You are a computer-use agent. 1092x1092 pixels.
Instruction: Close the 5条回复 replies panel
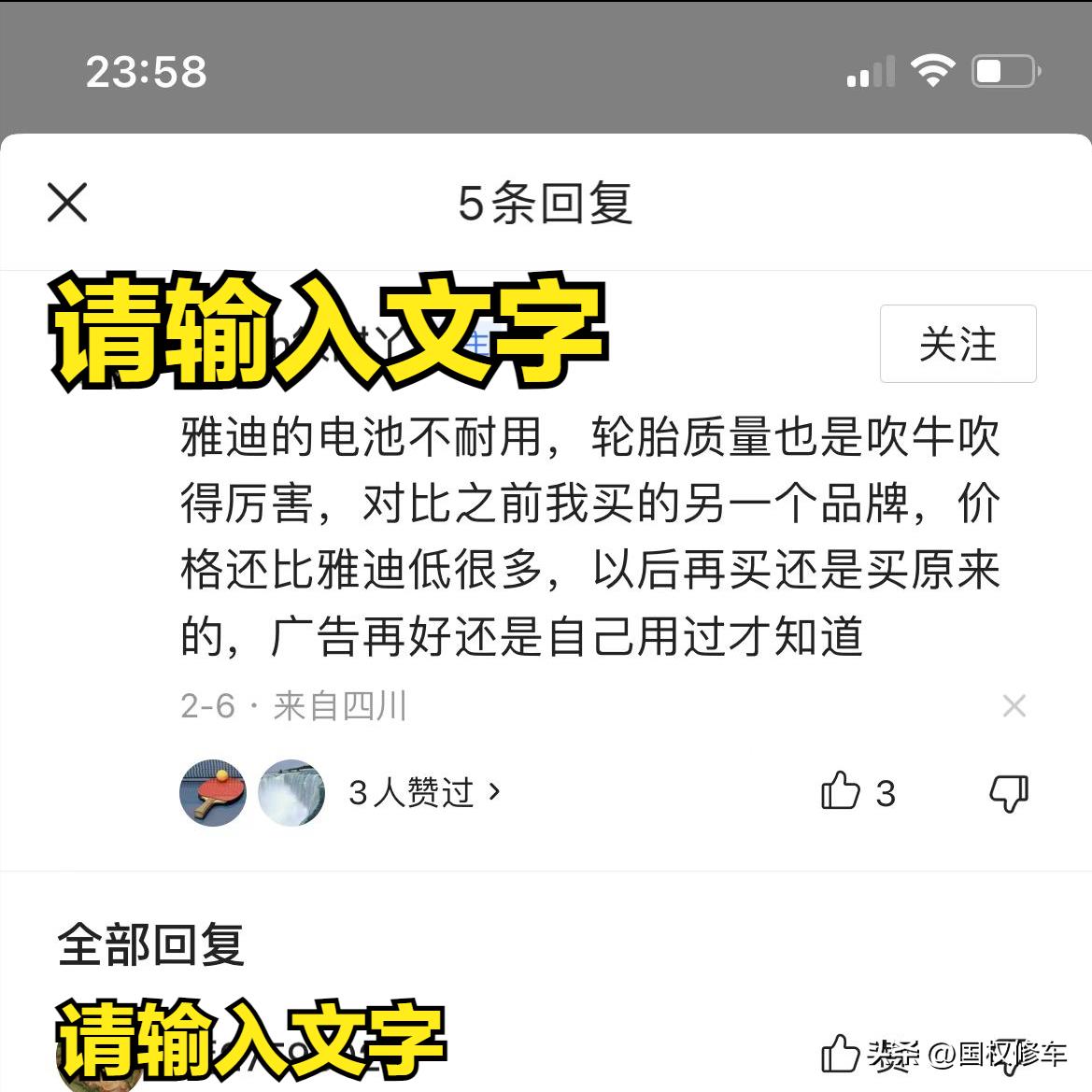(x=67, y=202)
